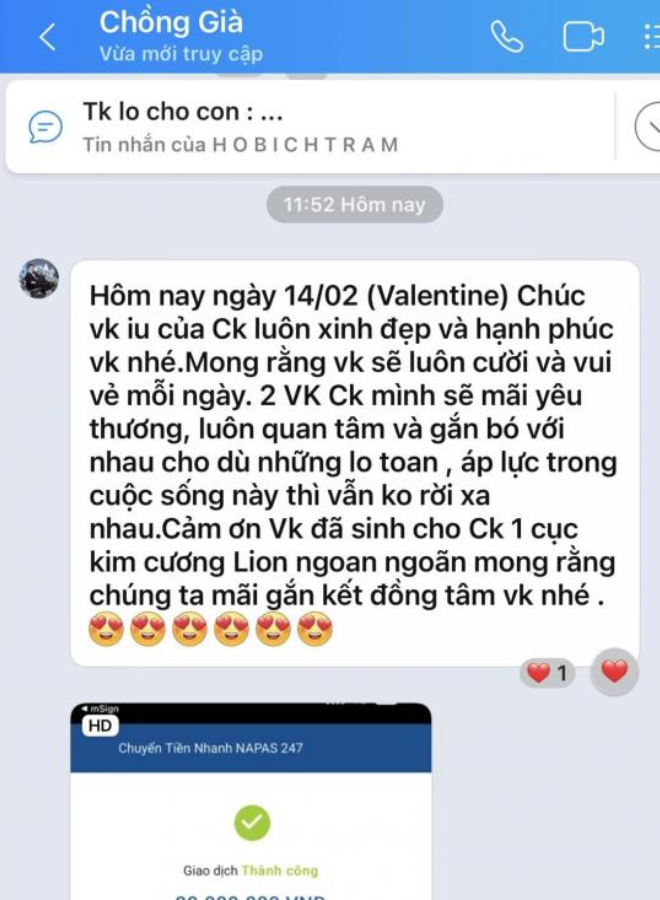Start a voice call with Chồng Già
660x900 pixels.
[507, 37]
